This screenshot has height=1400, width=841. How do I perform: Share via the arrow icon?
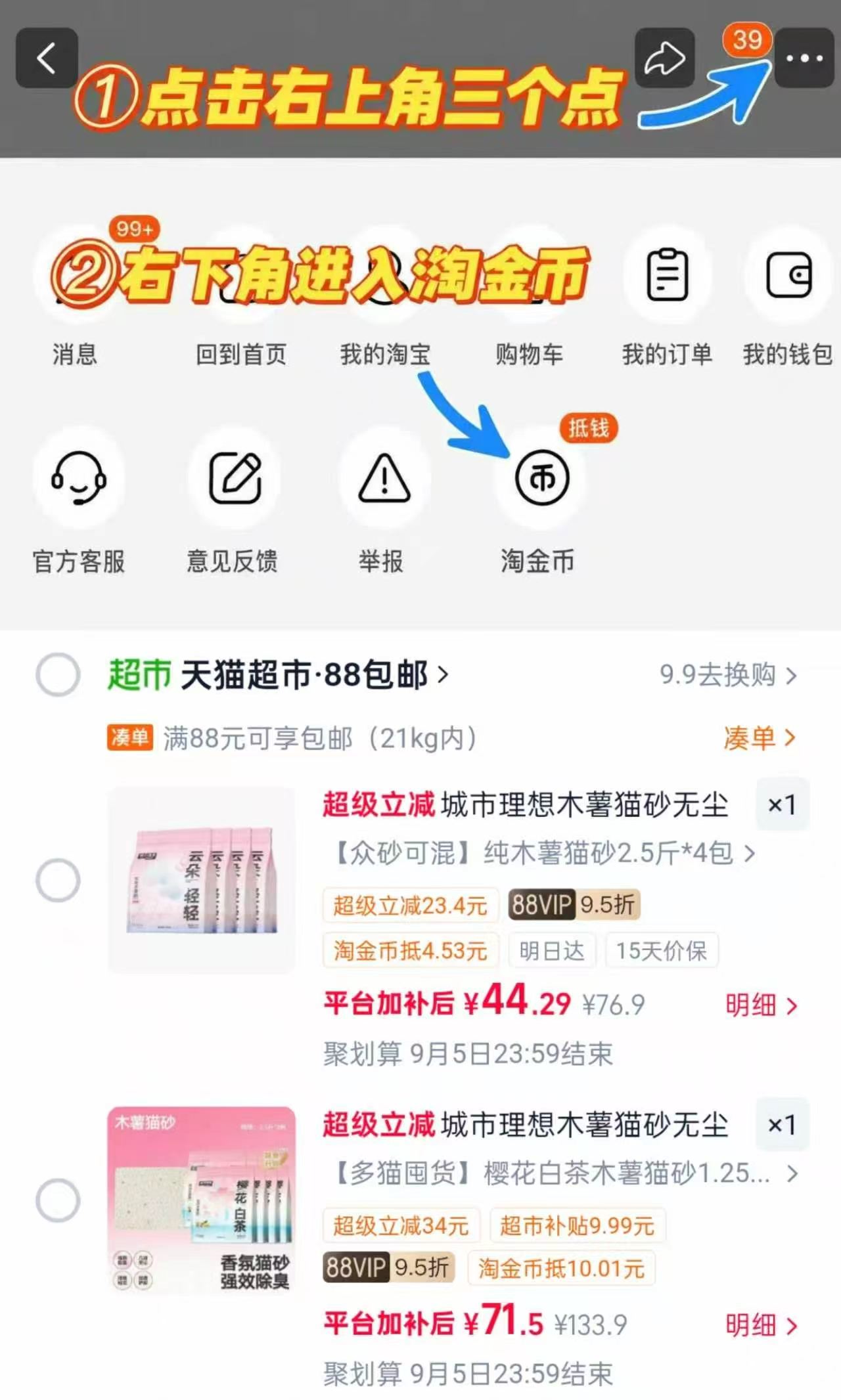click(x=664, y=58)
